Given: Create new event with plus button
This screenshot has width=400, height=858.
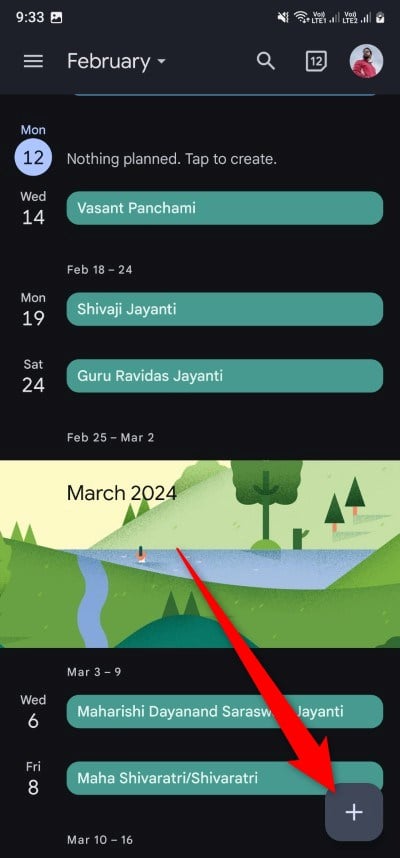Looking at the screenshot, I should 354,812.
